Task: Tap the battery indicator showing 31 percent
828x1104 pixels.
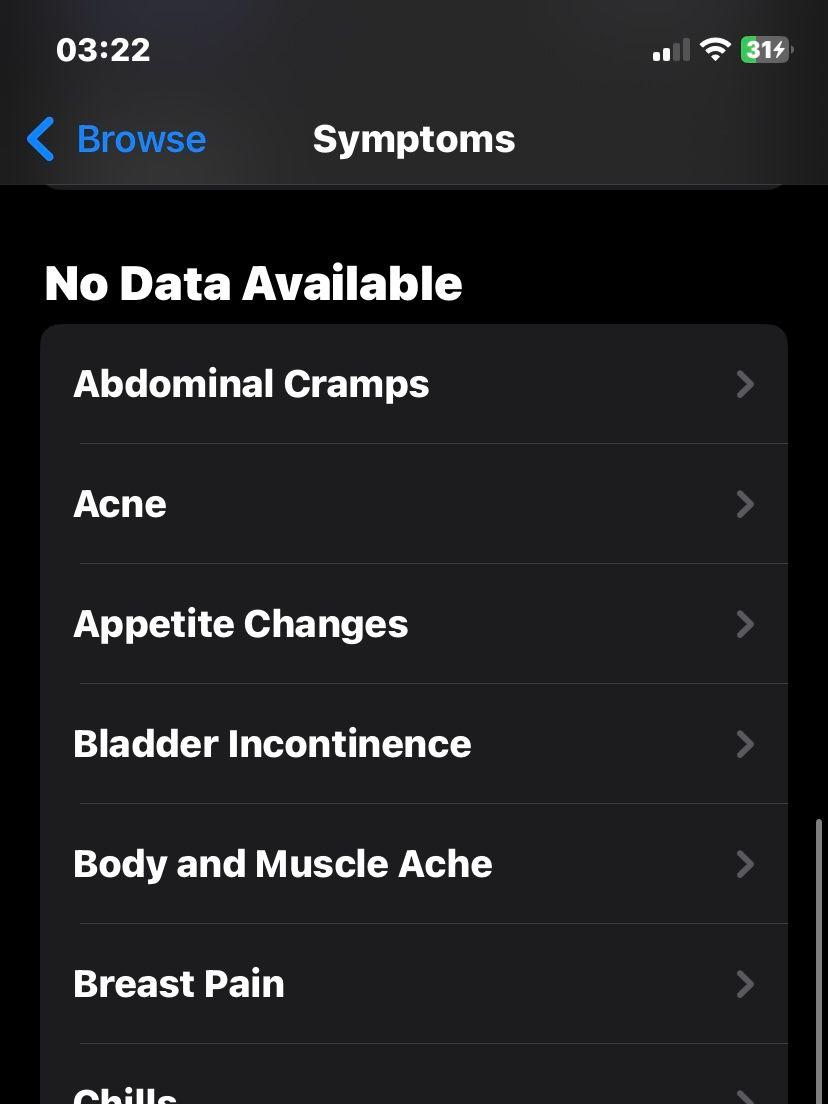Action: coord(763,49)
